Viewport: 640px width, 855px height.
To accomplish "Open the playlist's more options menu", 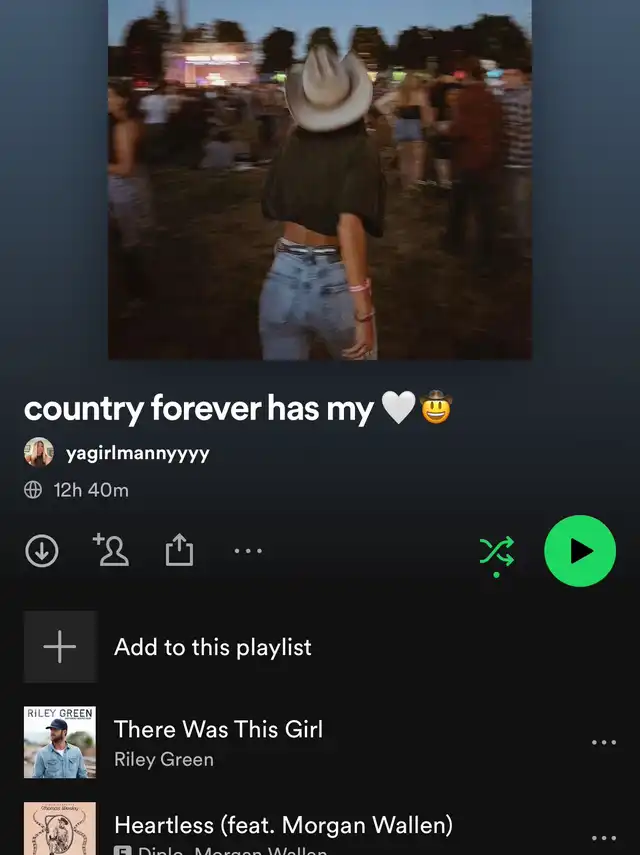I will 247,550.
